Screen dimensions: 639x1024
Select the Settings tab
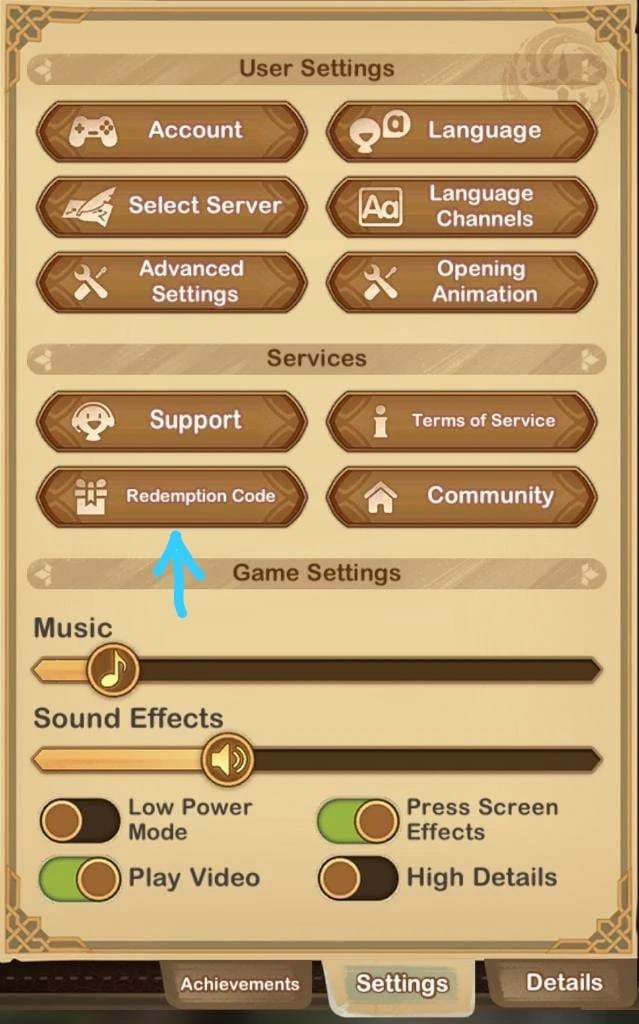point(402,984)
